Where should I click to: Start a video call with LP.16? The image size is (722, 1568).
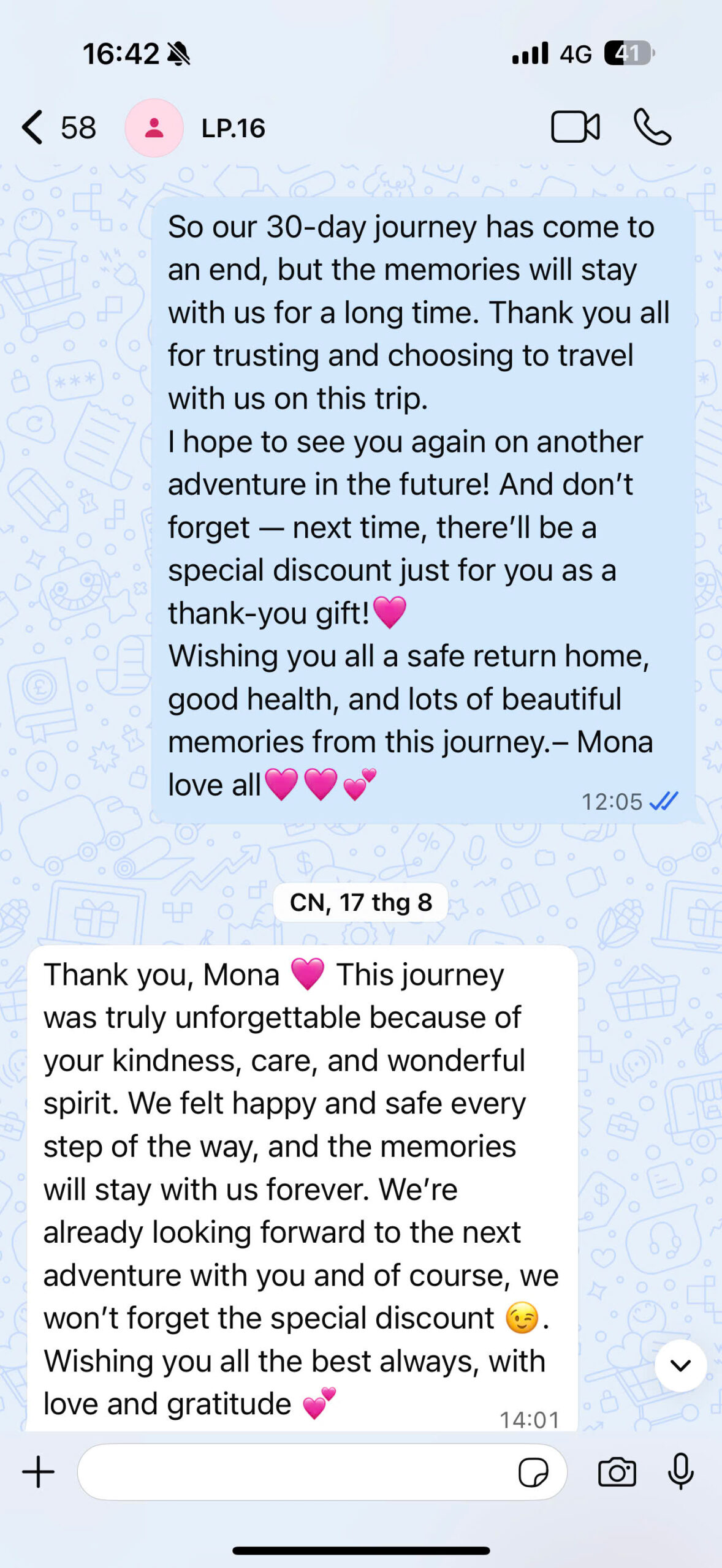575,127
